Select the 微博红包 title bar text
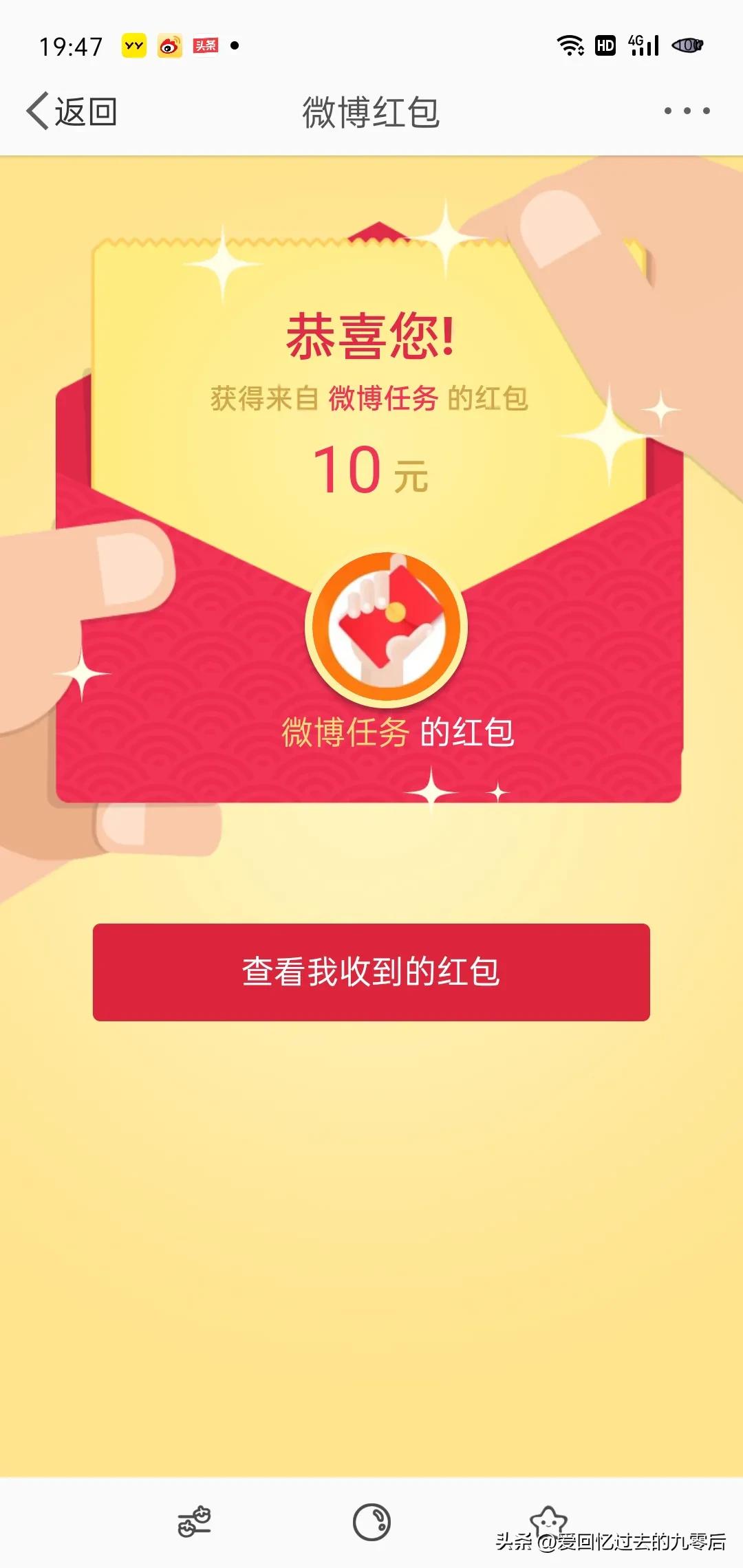743x1568 pixels. point(371,112)
